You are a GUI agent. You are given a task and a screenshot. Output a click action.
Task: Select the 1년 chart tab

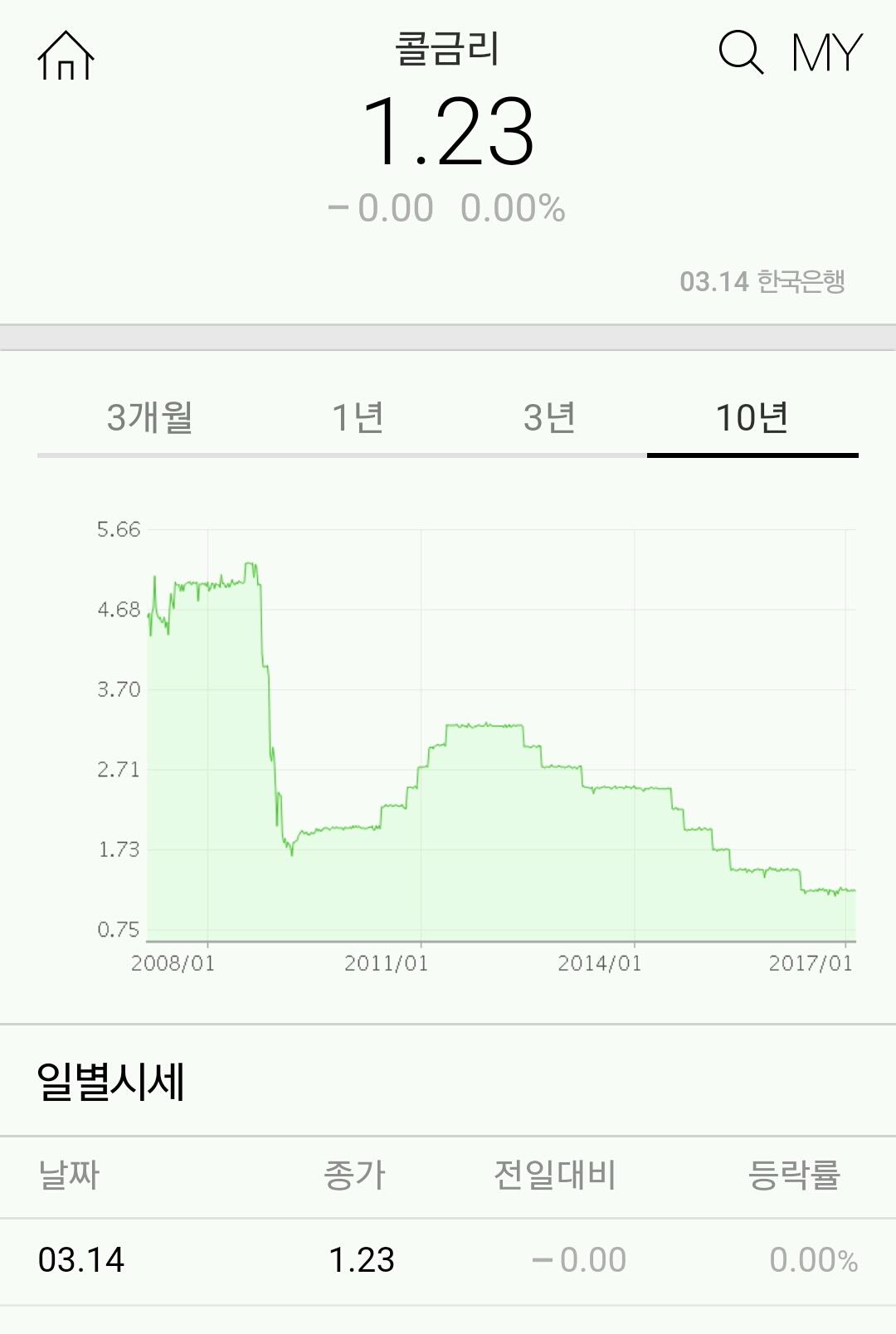(358, 417)
